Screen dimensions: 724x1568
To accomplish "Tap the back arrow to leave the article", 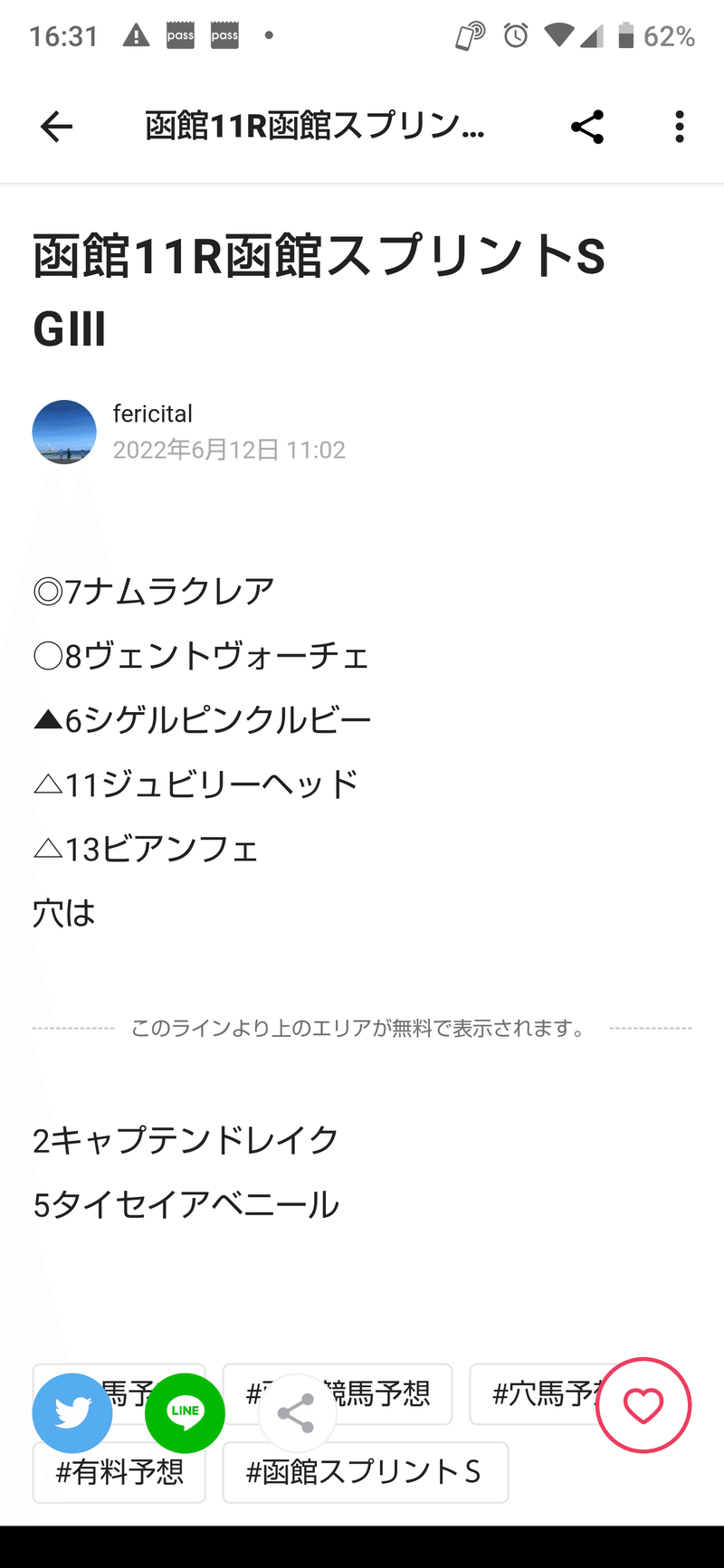I will coord(56,127).
